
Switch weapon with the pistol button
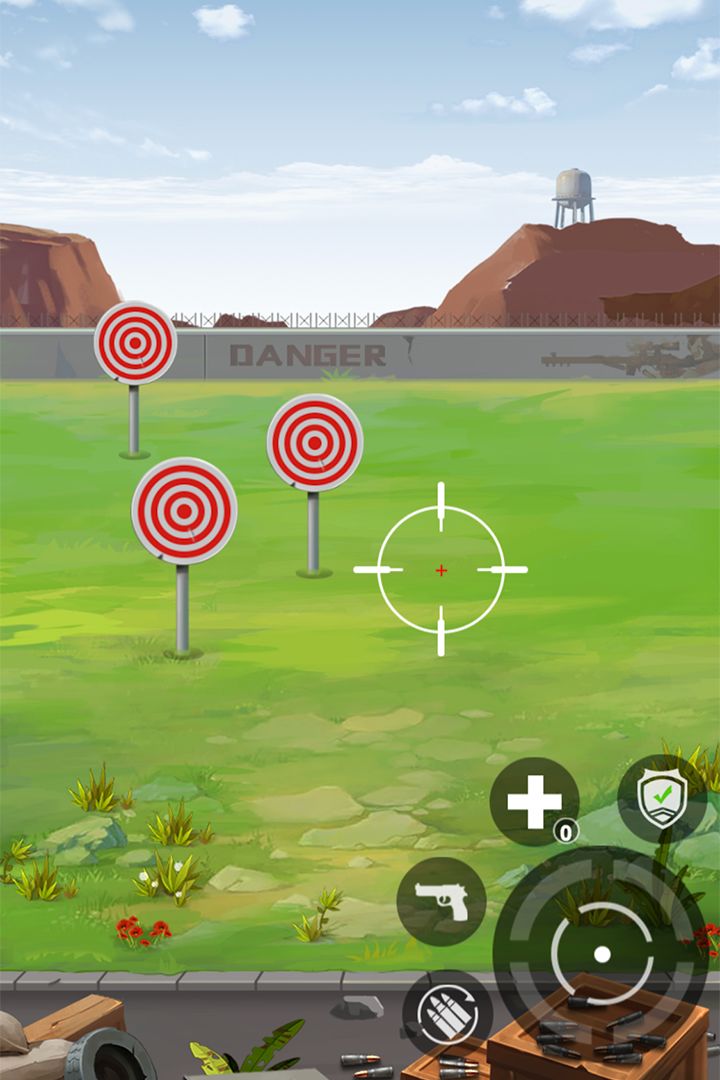(442, 902)
